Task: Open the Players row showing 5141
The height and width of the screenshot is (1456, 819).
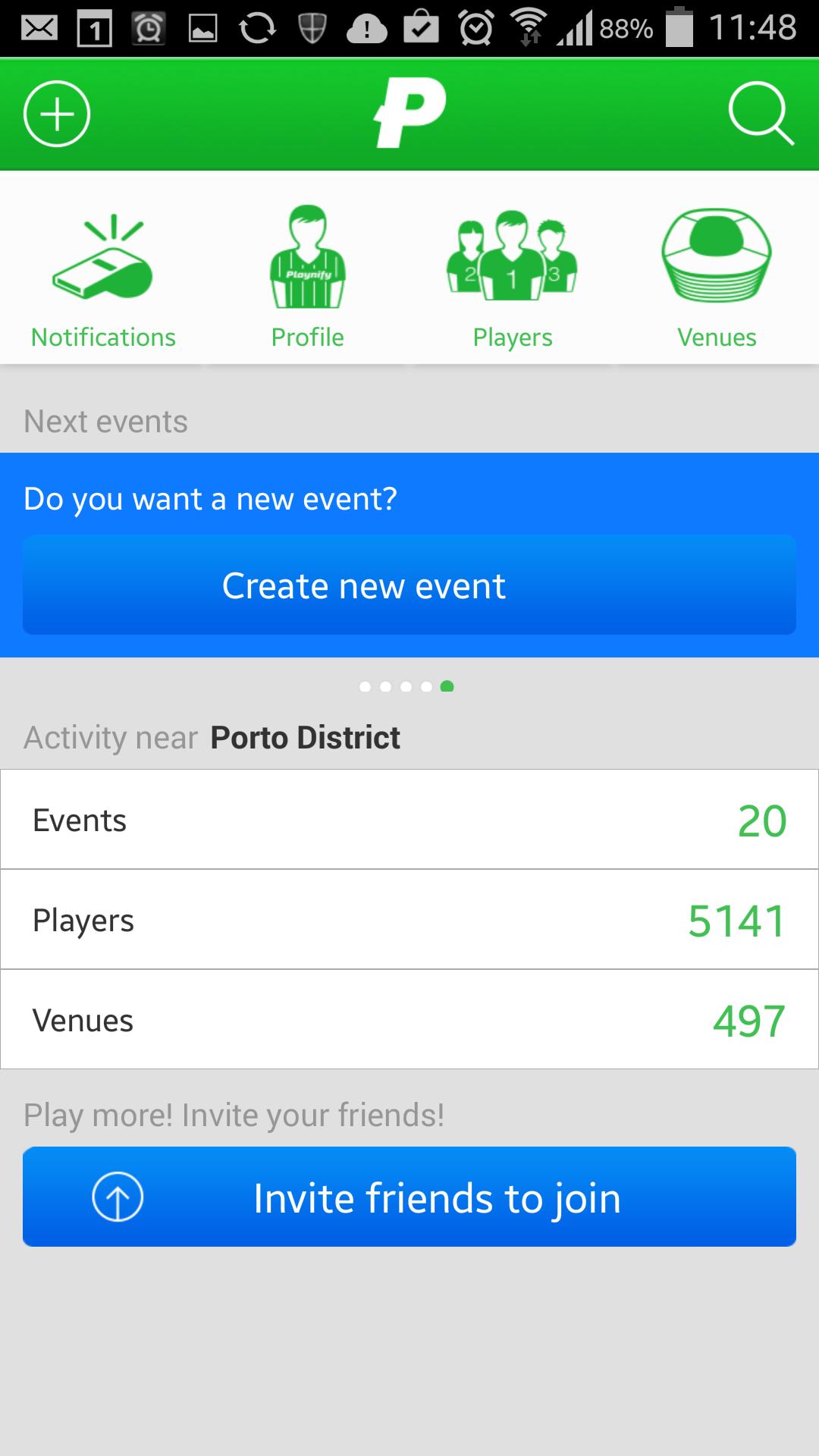Action: 409,920
